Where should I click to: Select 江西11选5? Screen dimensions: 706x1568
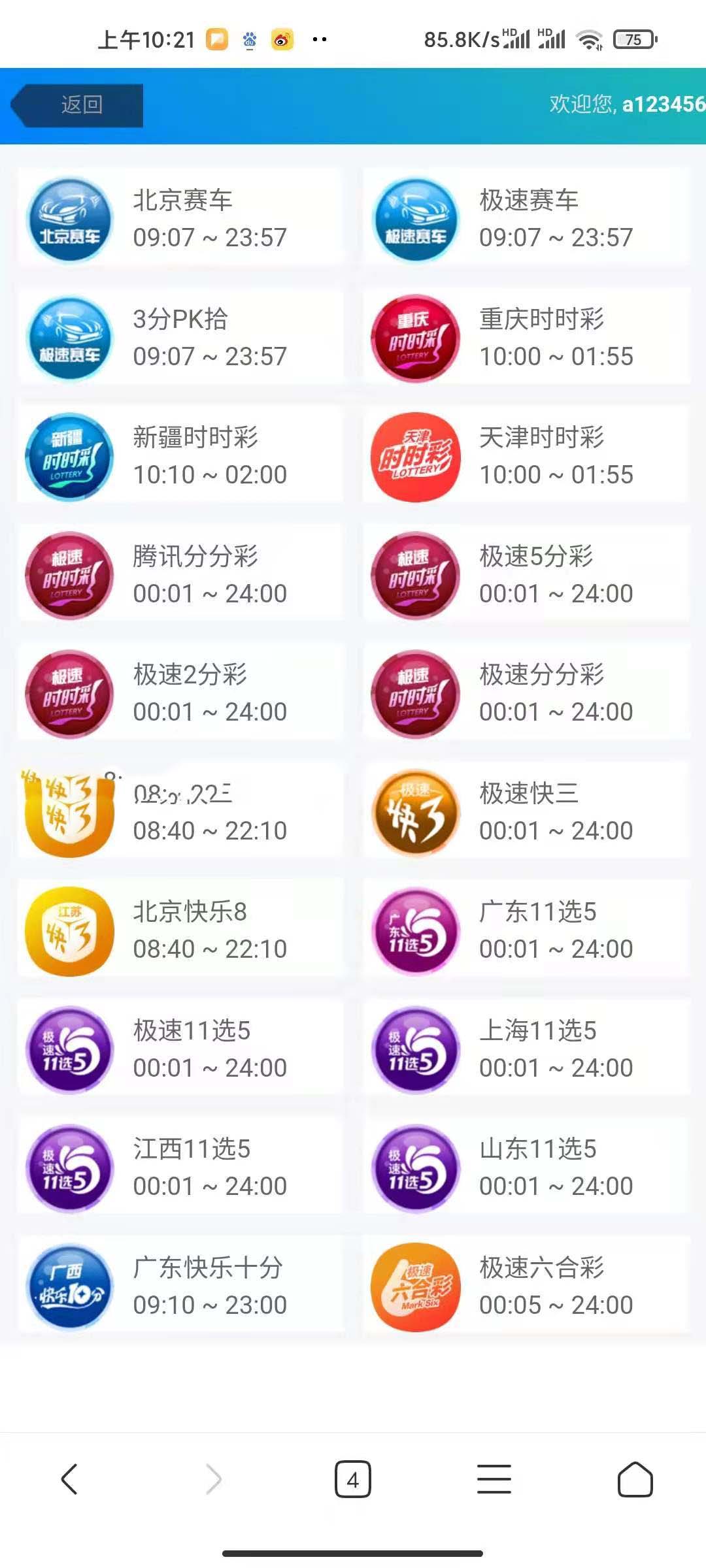[x=180, y=1167]
